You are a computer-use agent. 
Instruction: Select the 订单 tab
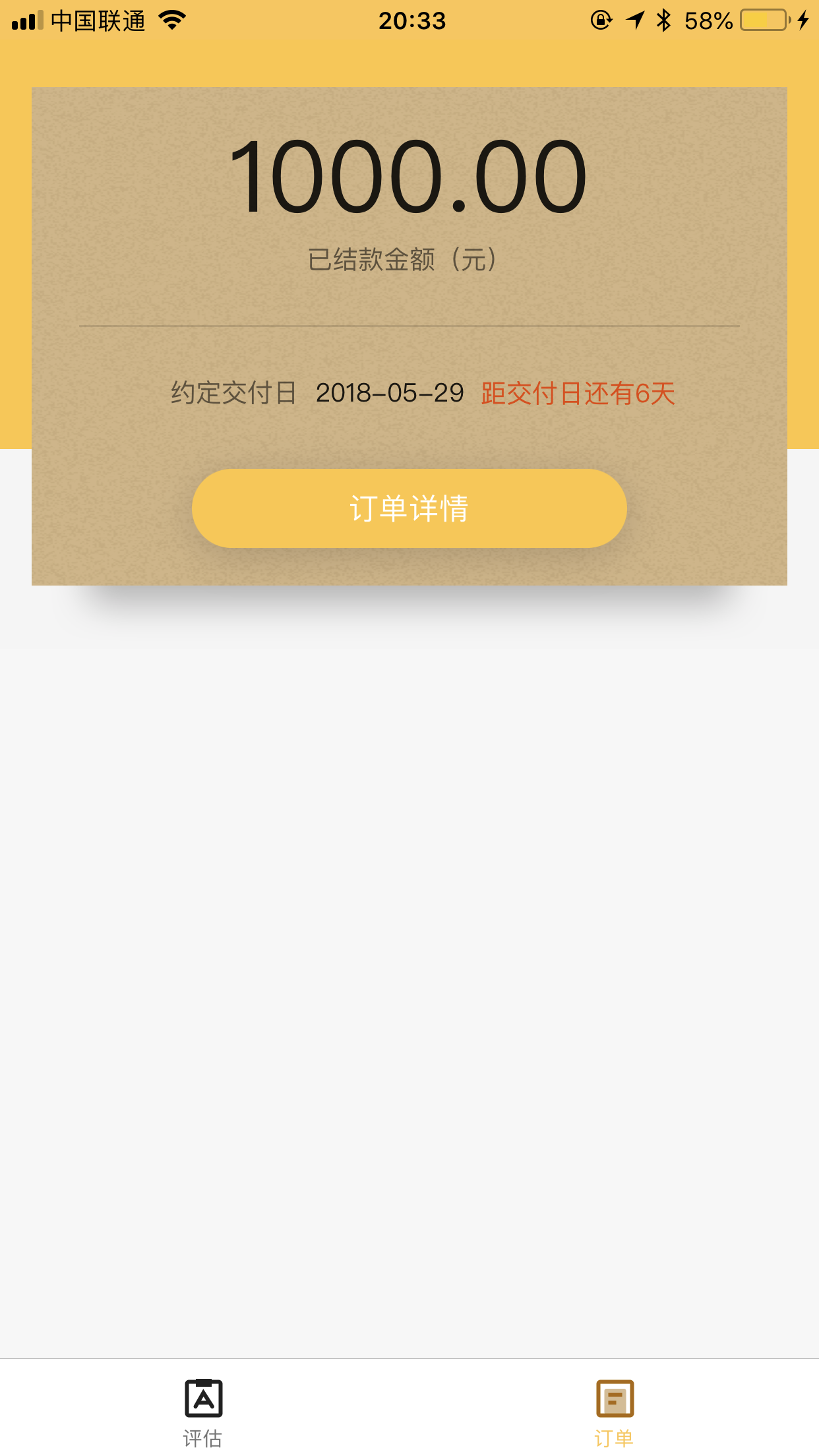pyautogui.click(x=615, y=1412)
